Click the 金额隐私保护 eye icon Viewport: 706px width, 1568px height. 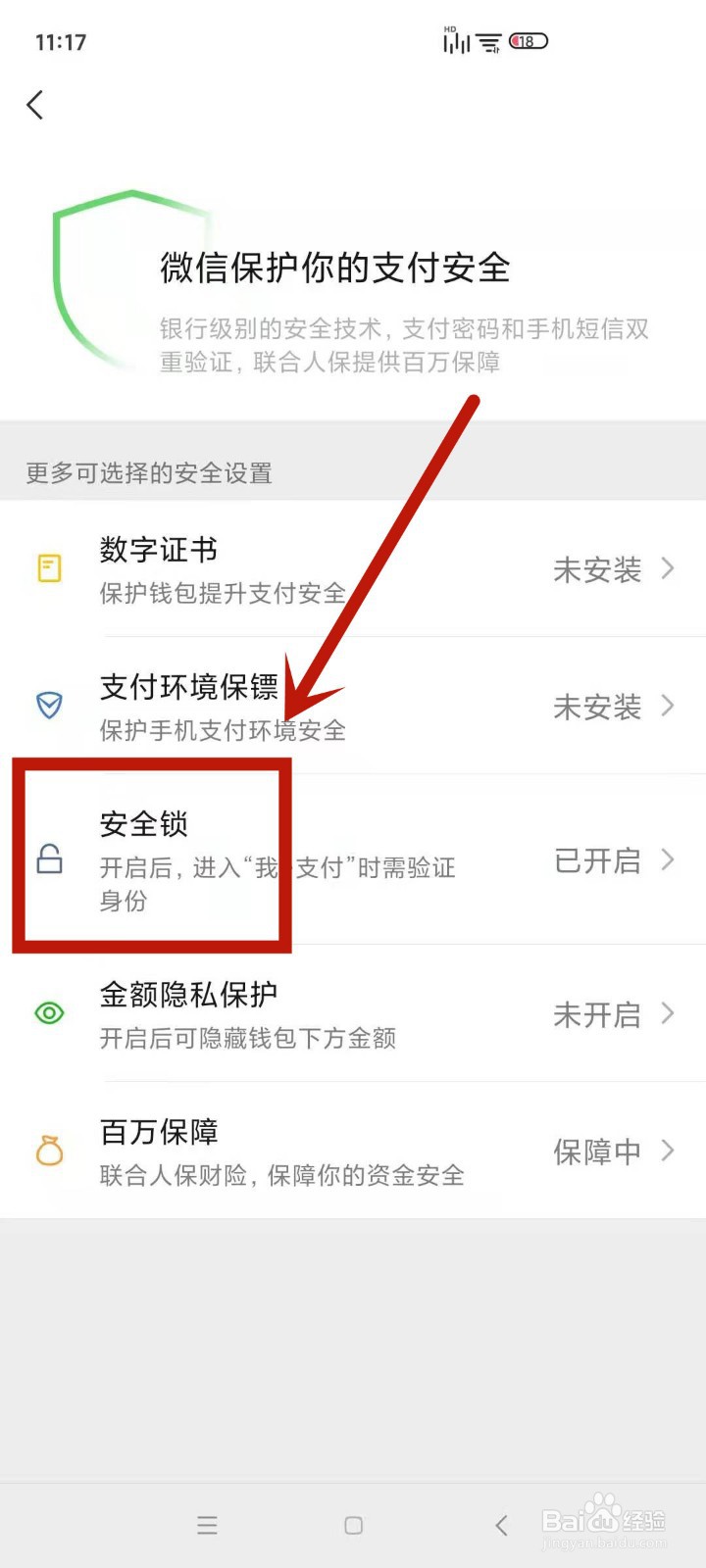coord(48,1013)
